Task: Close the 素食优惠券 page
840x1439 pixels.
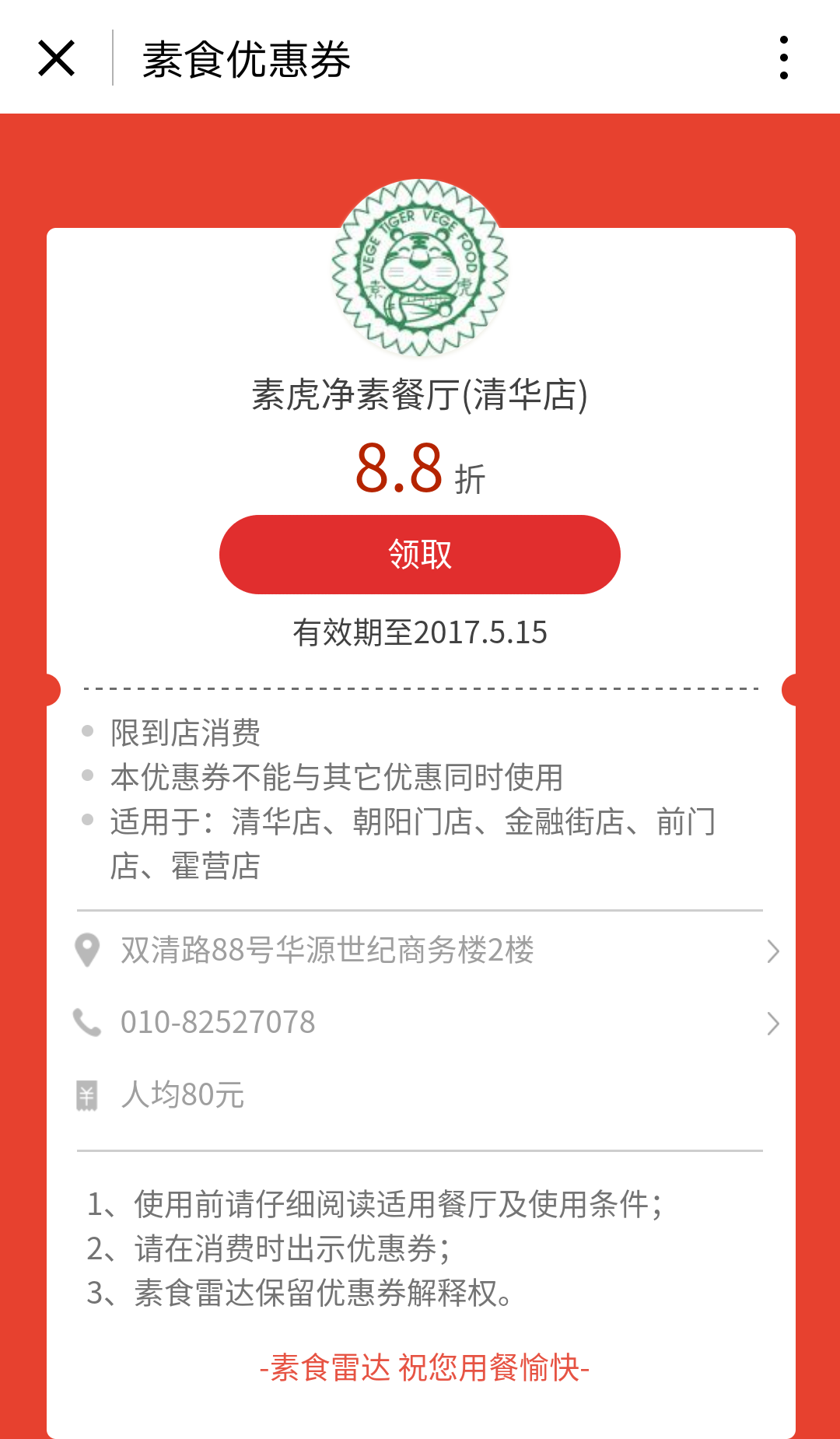Action: click(x=56, y=58)
